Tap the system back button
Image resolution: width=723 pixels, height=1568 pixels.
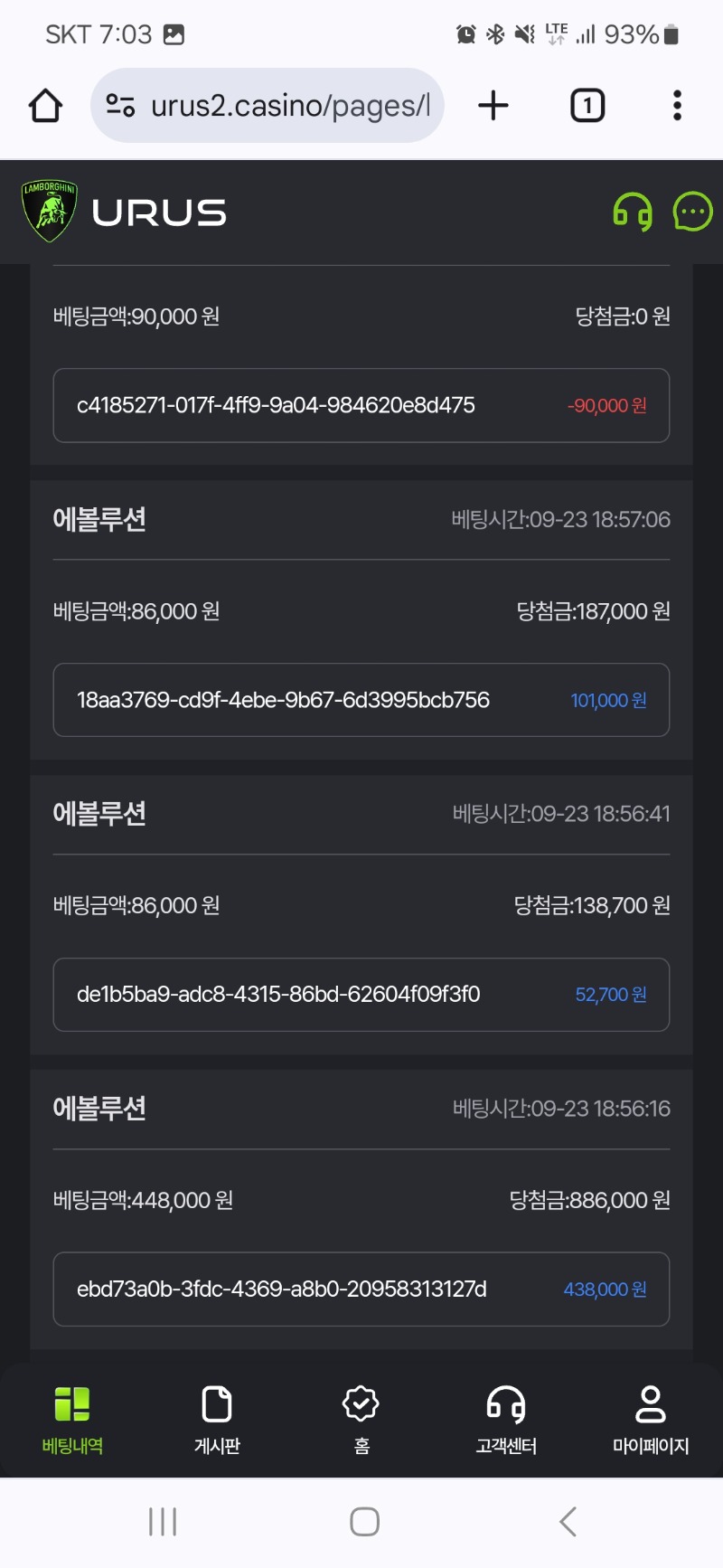pos(568,1522)
